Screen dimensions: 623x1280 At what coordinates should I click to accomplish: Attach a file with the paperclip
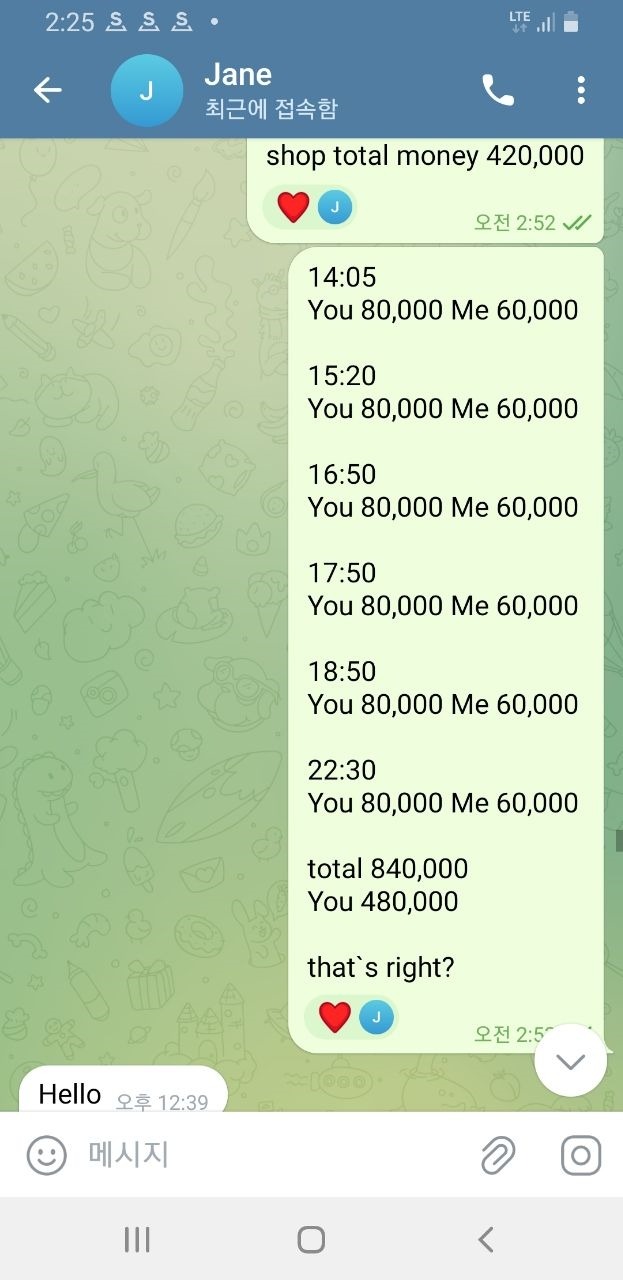tap(497, 1155)
